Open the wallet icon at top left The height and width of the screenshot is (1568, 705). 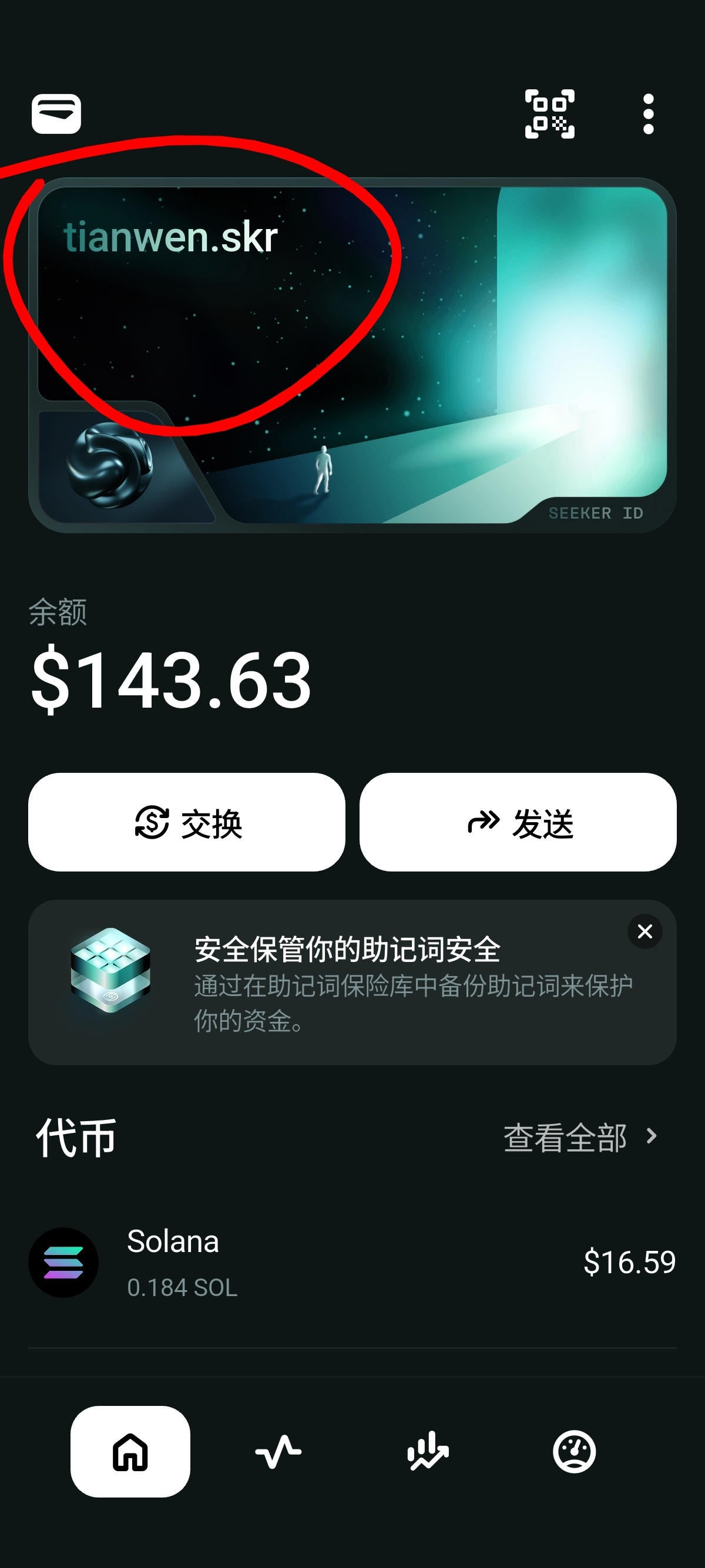(56, 114)
